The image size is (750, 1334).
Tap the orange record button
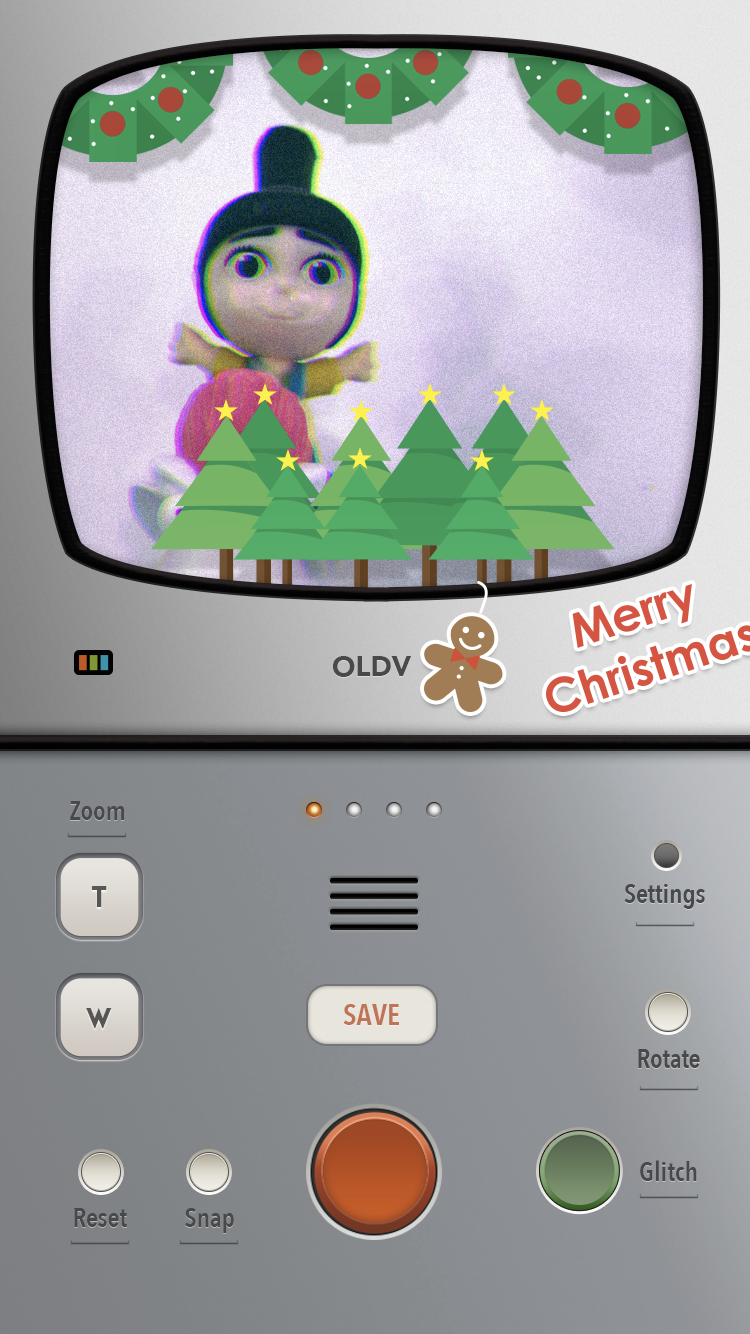[373, 1171]
